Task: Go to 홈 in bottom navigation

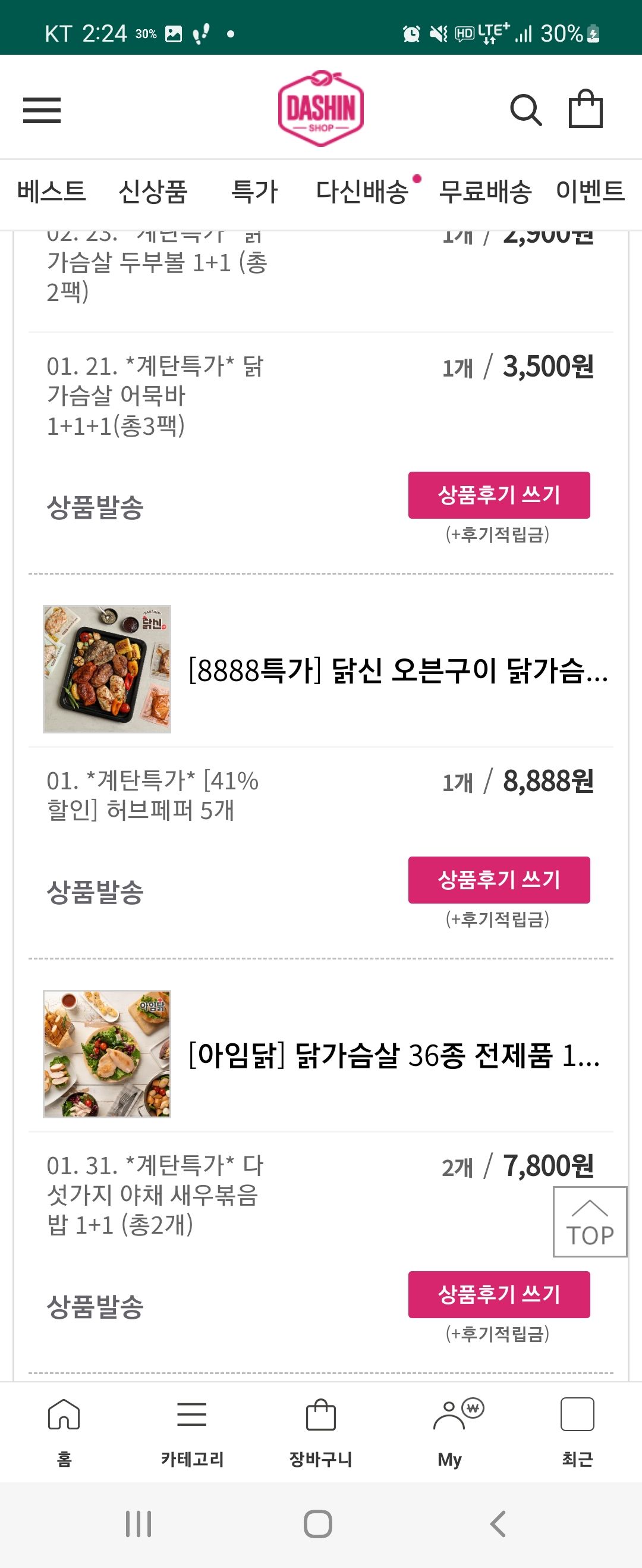Action: (64, 1429)
